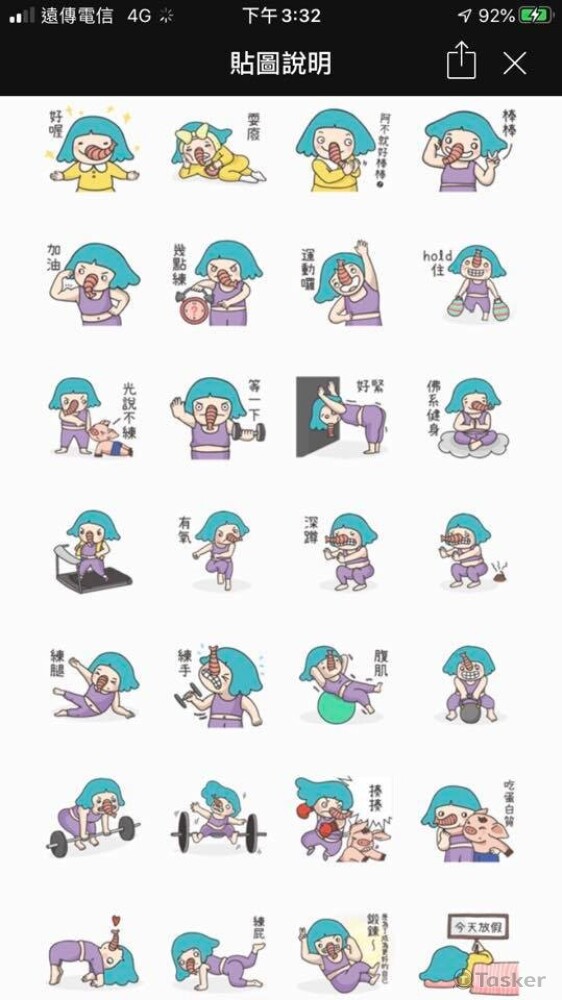The width and height of the screenshot is (562, 1000).
Task: Preview the 好喔 sticker
Action: (92, 149)
